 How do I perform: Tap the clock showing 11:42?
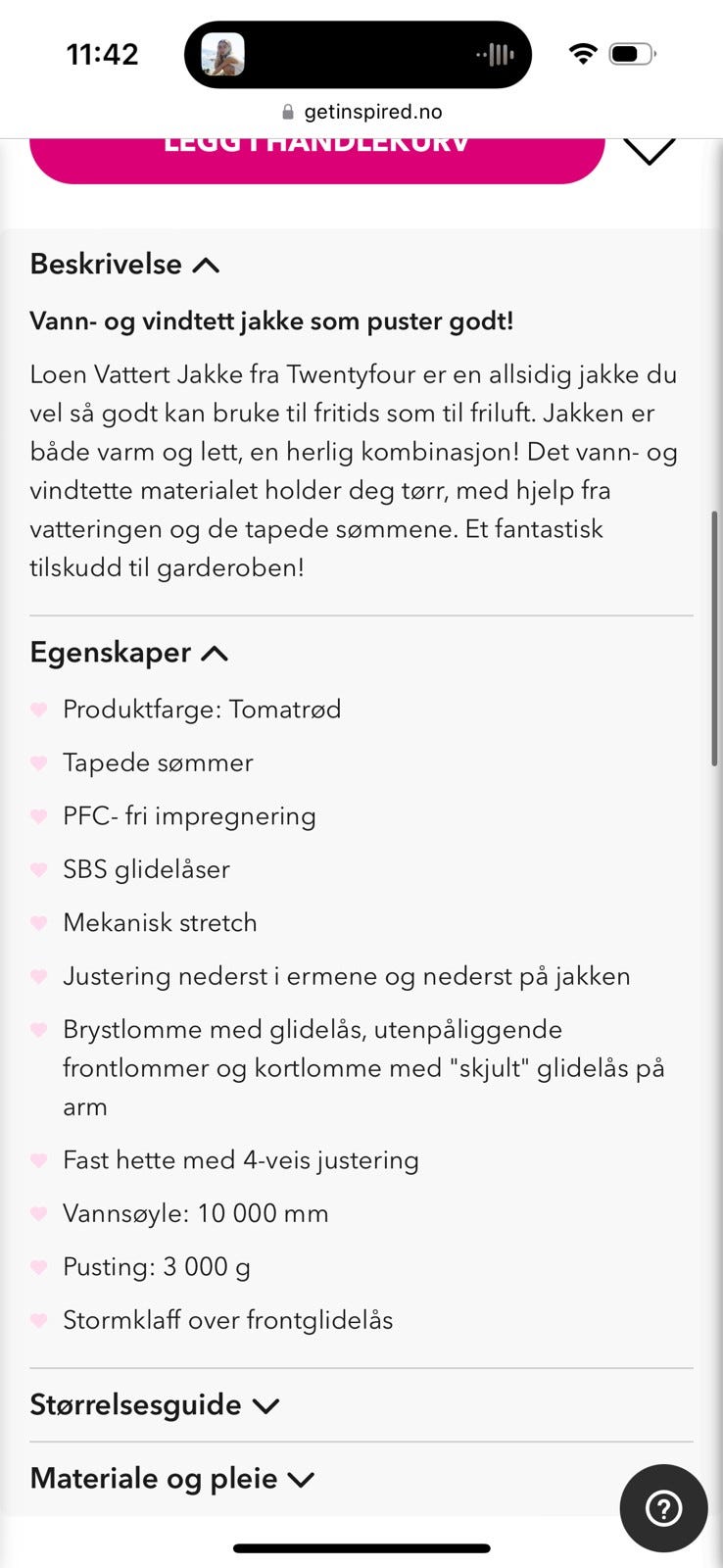pos(104,54)
